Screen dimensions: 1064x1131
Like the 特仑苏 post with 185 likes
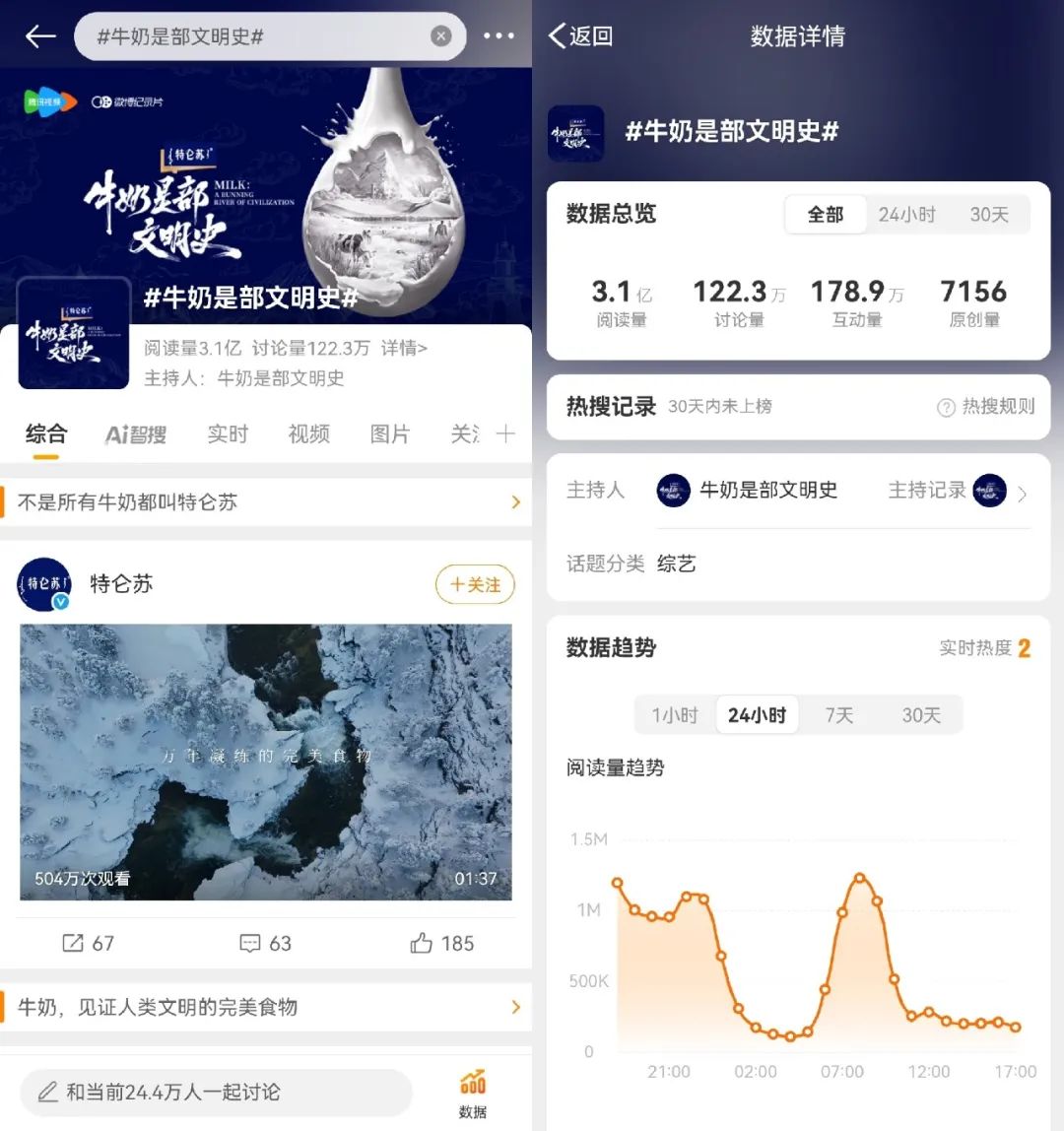tap(442, 943)
